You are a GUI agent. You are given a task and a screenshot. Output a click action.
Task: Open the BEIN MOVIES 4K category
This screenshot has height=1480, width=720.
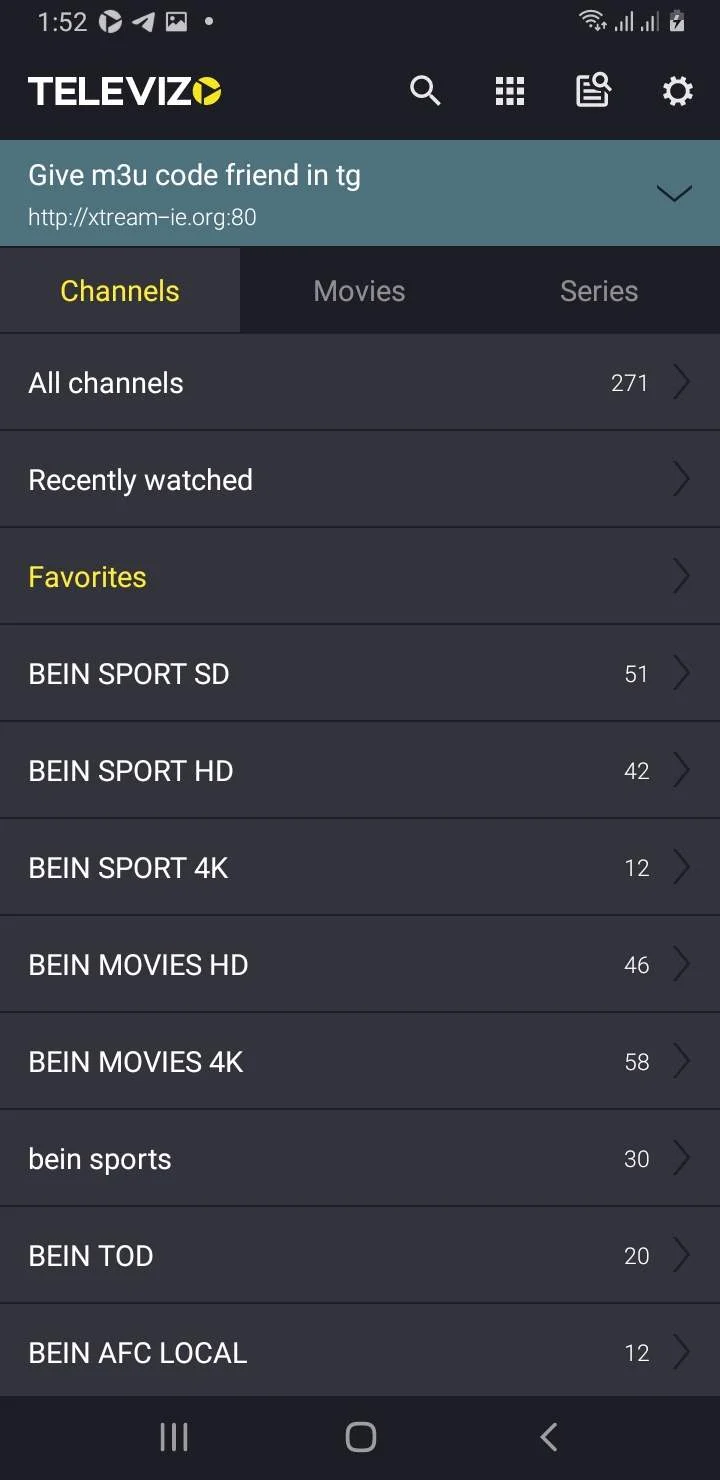point(360,1062)
